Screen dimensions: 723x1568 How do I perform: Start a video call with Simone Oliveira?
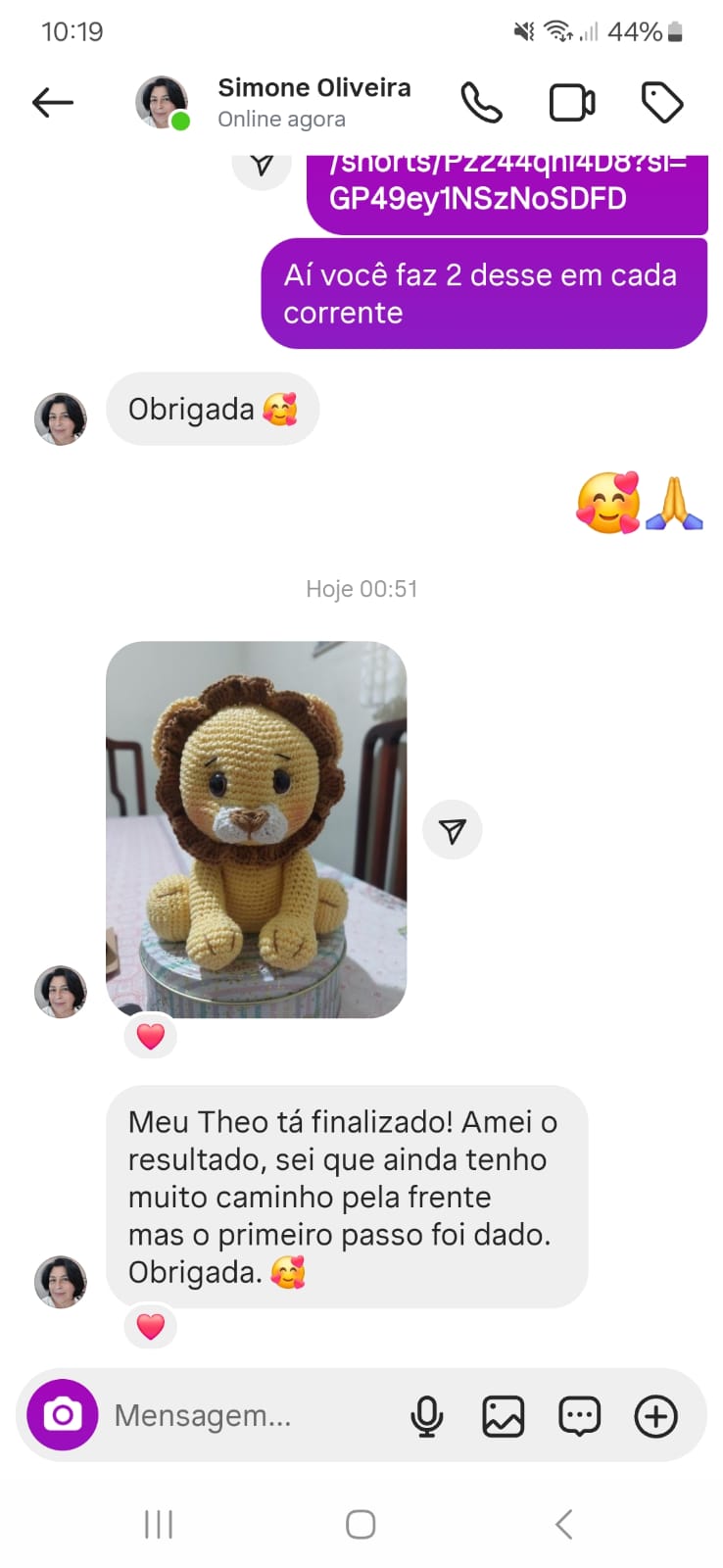click(571, 101)
